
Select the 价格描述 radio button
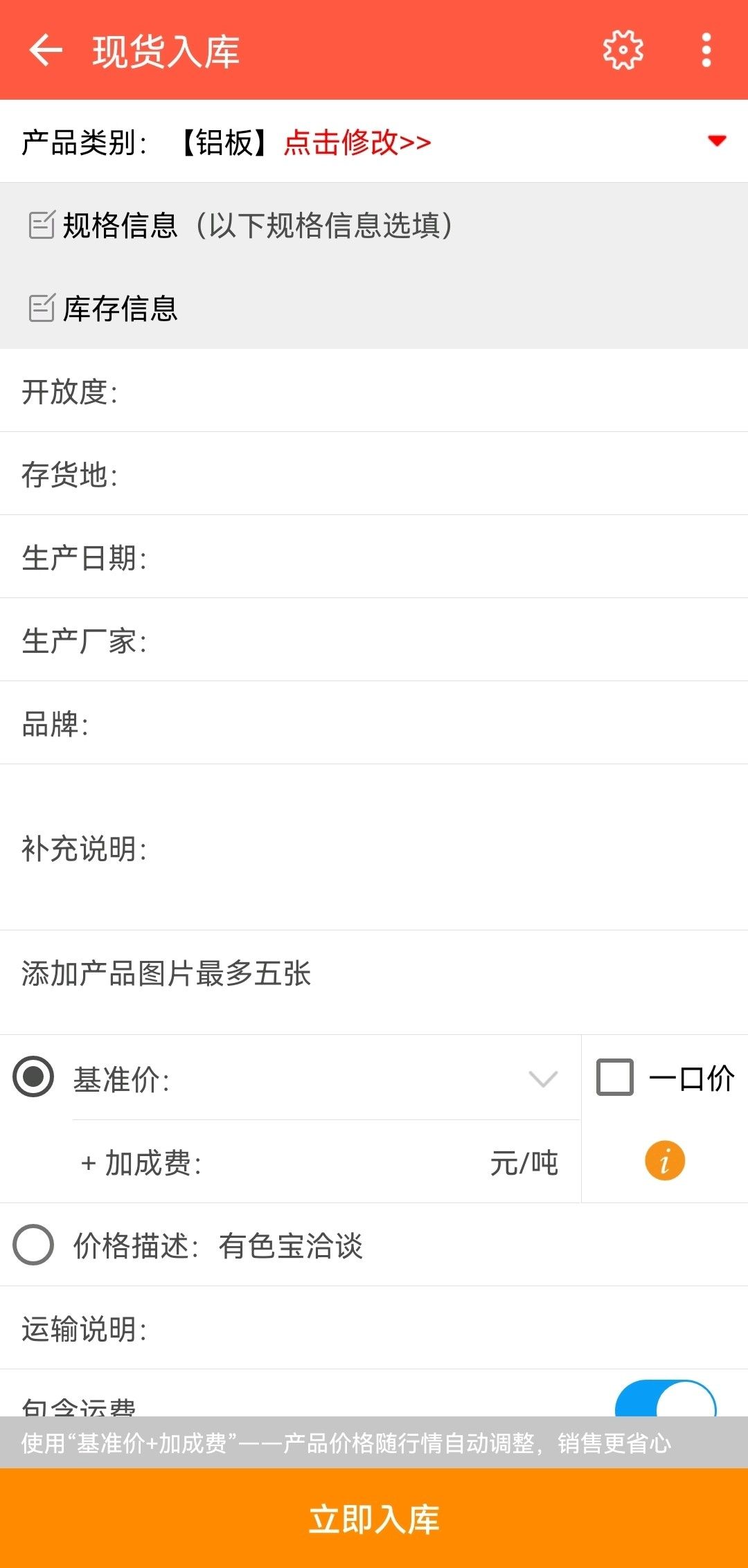coord(33,1245)
